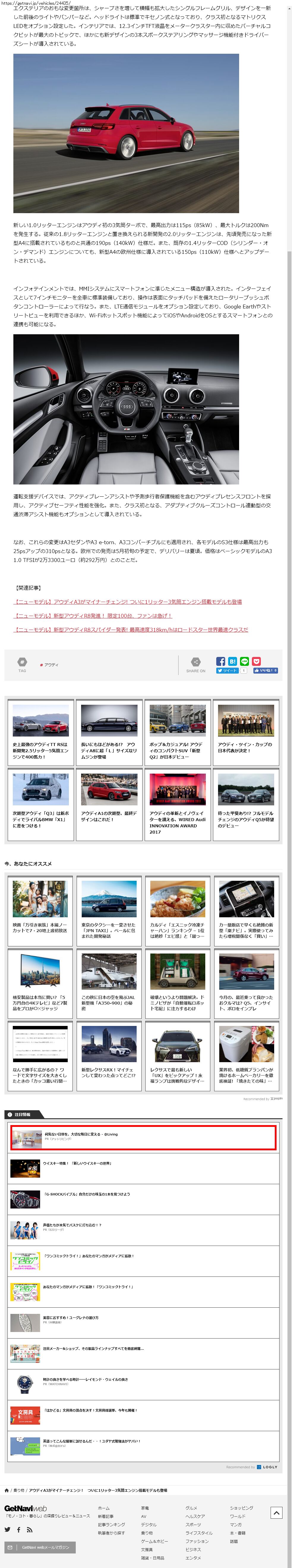This screenshot has width=292, height=1568.
Task: Save the article to Pocket
Action: tap(257, 661)
